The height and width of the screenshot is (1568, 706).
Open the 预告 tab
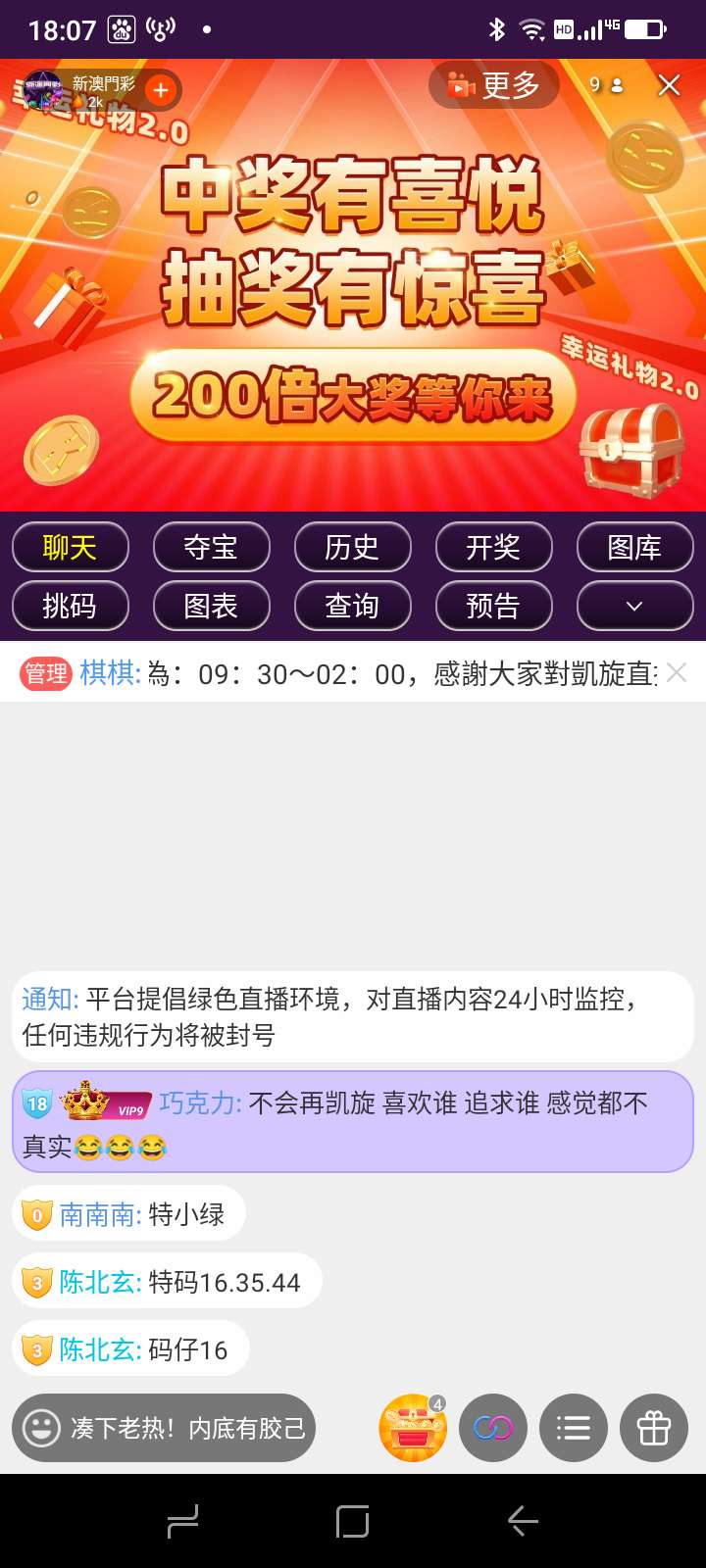point(493,606)
